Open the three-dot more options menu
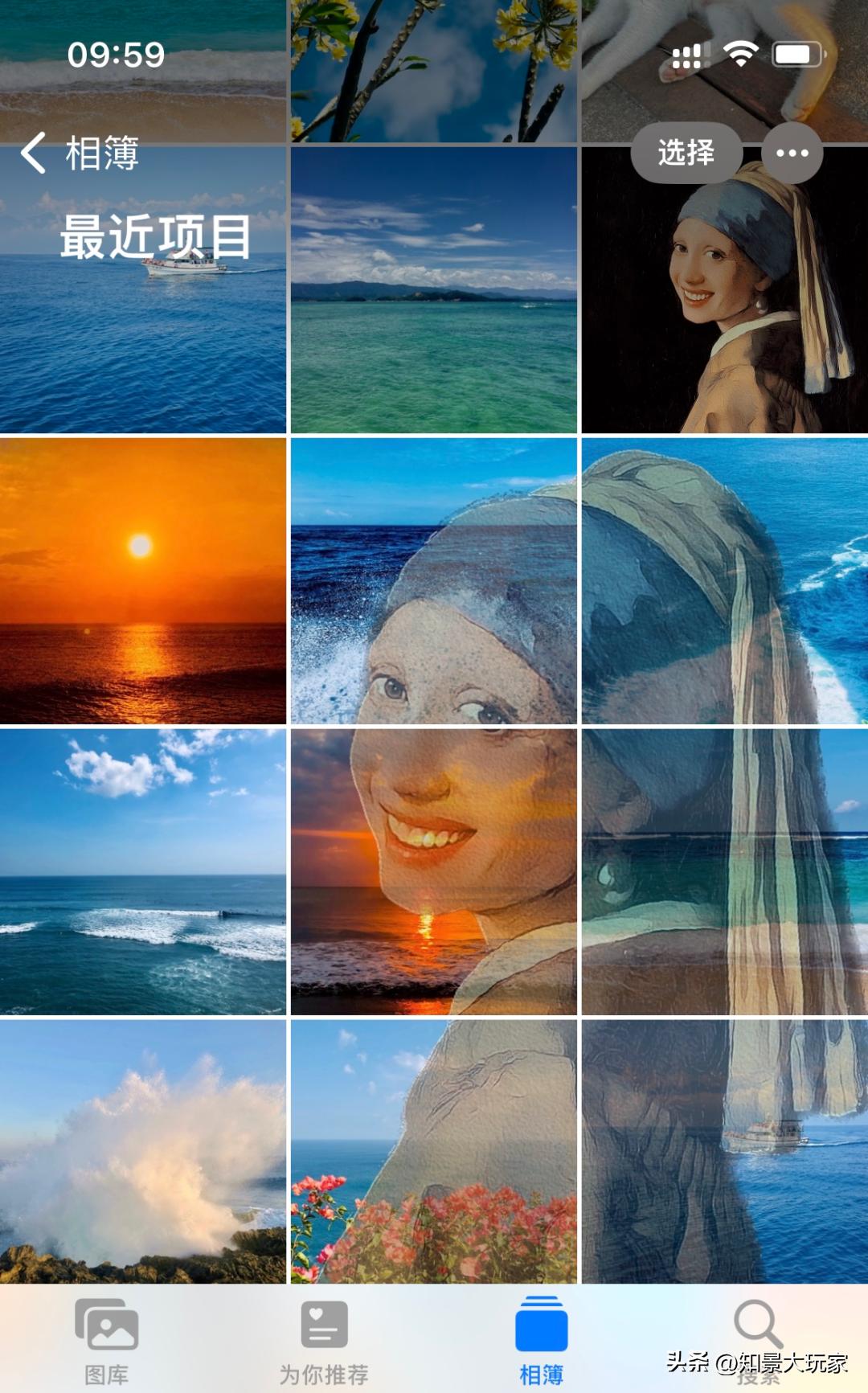This screenshot has height=1393, width=868. pyautogui.click(x=792, y=153)
